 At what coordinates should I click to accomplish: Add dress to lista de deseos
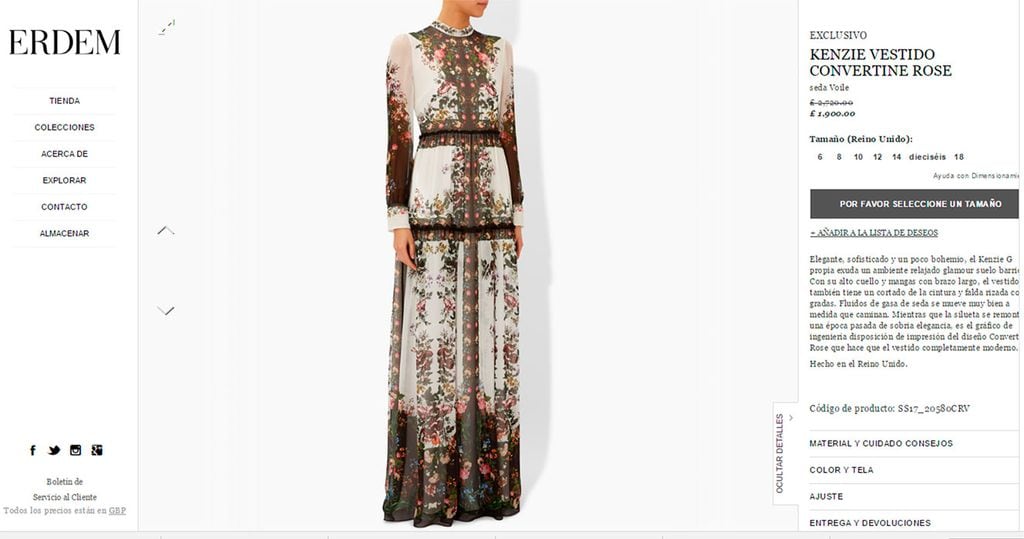(x=874, y=233)
